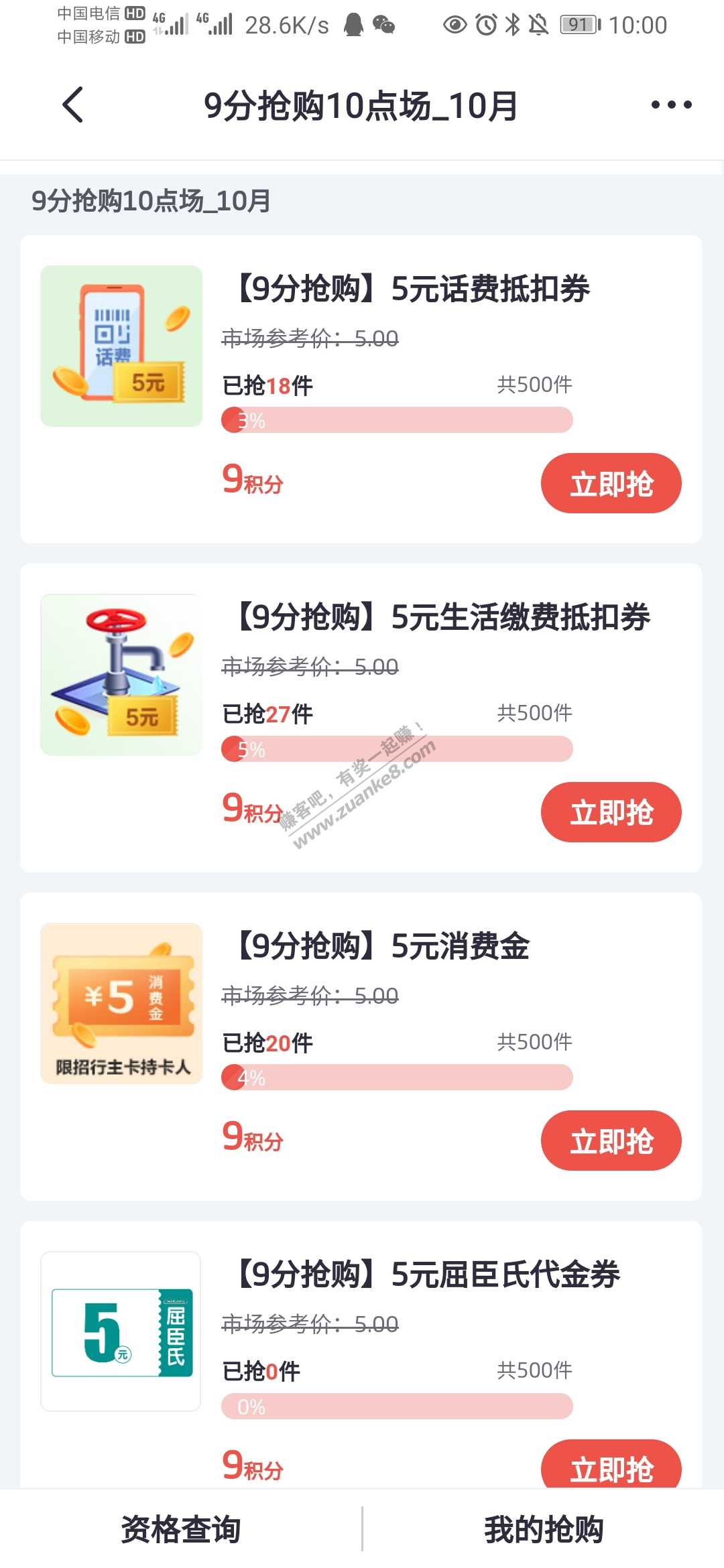This screenshot has width=724, height=1568.
Task: Go back using the header arrow
Action: (x=72, y=105)
